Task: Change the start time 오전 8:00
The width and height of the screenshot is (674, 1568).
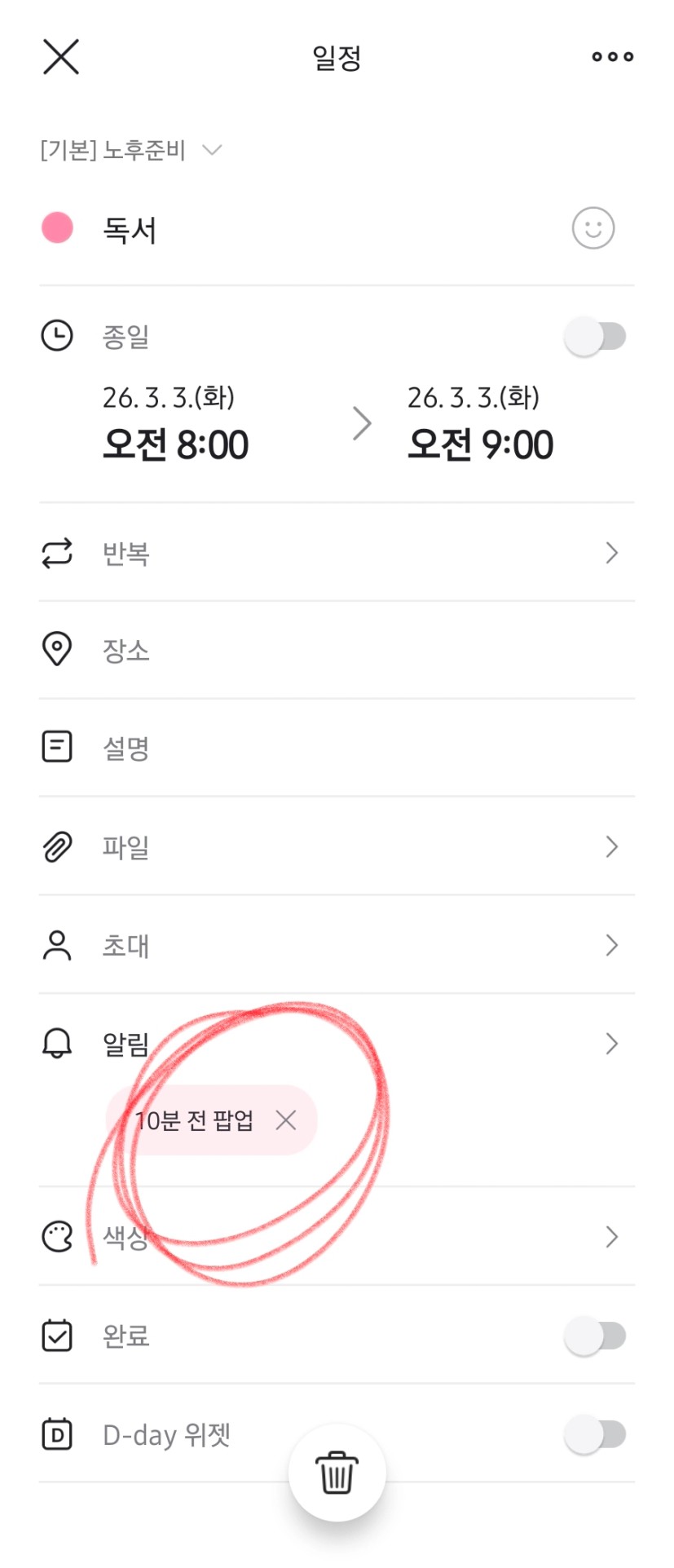Action: (175, 444)
